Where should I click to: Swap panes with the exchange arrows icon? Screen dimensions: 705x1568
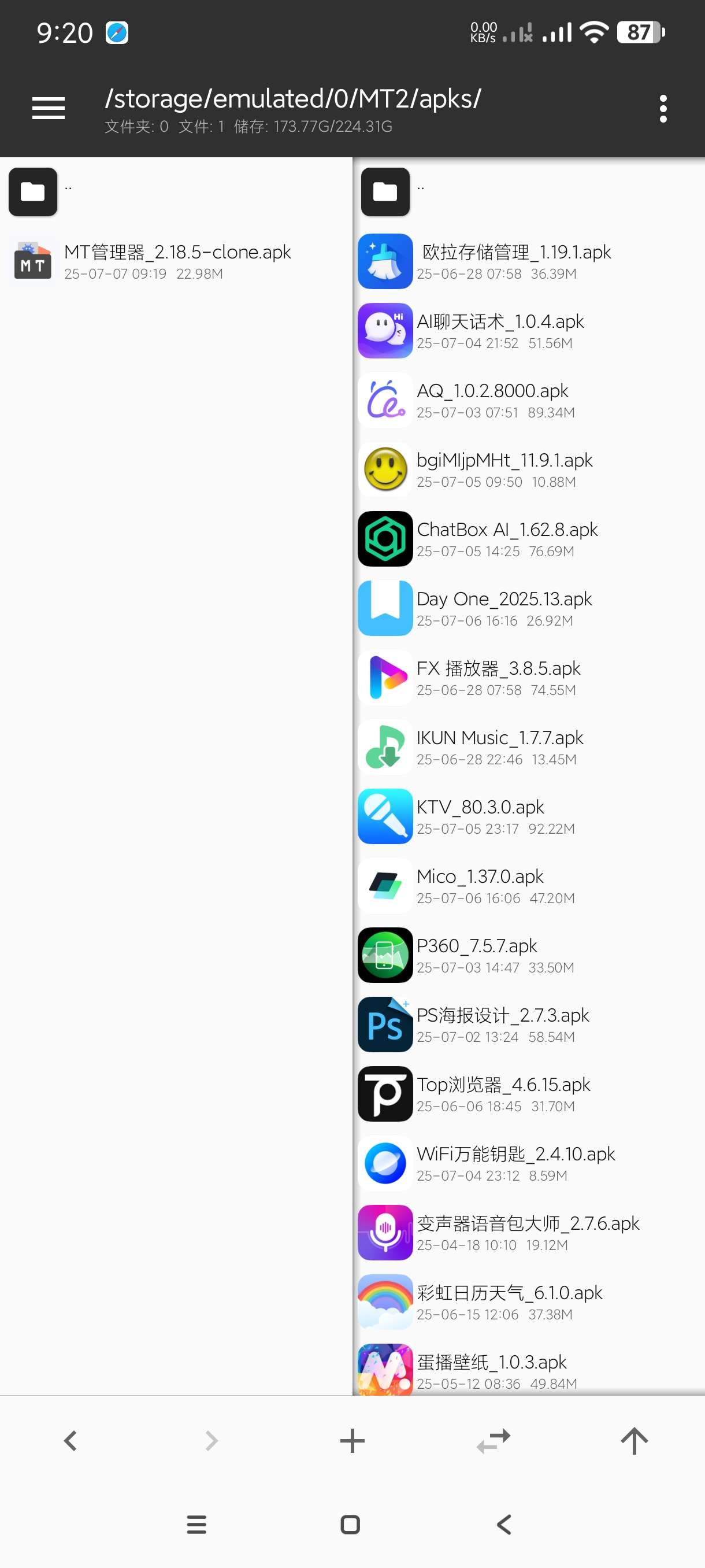point(493,1441)
